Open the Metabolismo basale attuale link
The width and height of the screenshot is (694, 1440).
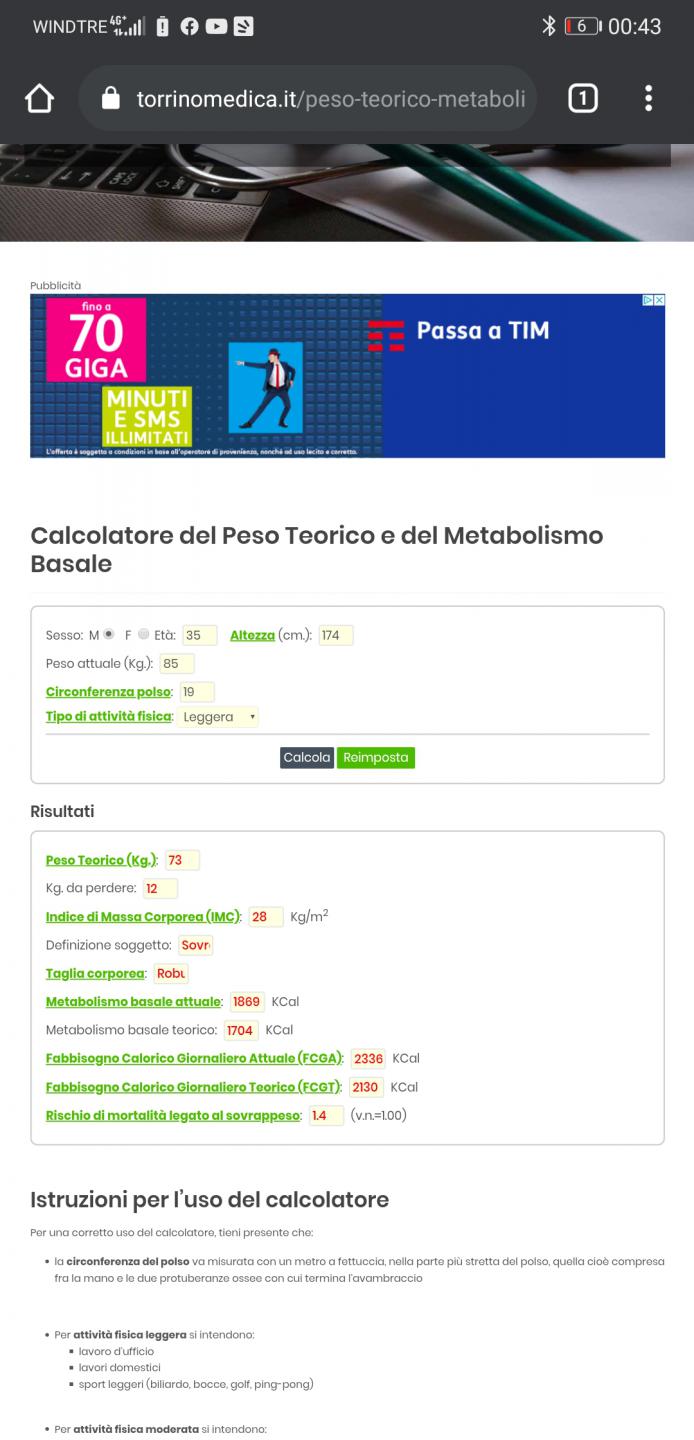click(x=134, y=1002)
